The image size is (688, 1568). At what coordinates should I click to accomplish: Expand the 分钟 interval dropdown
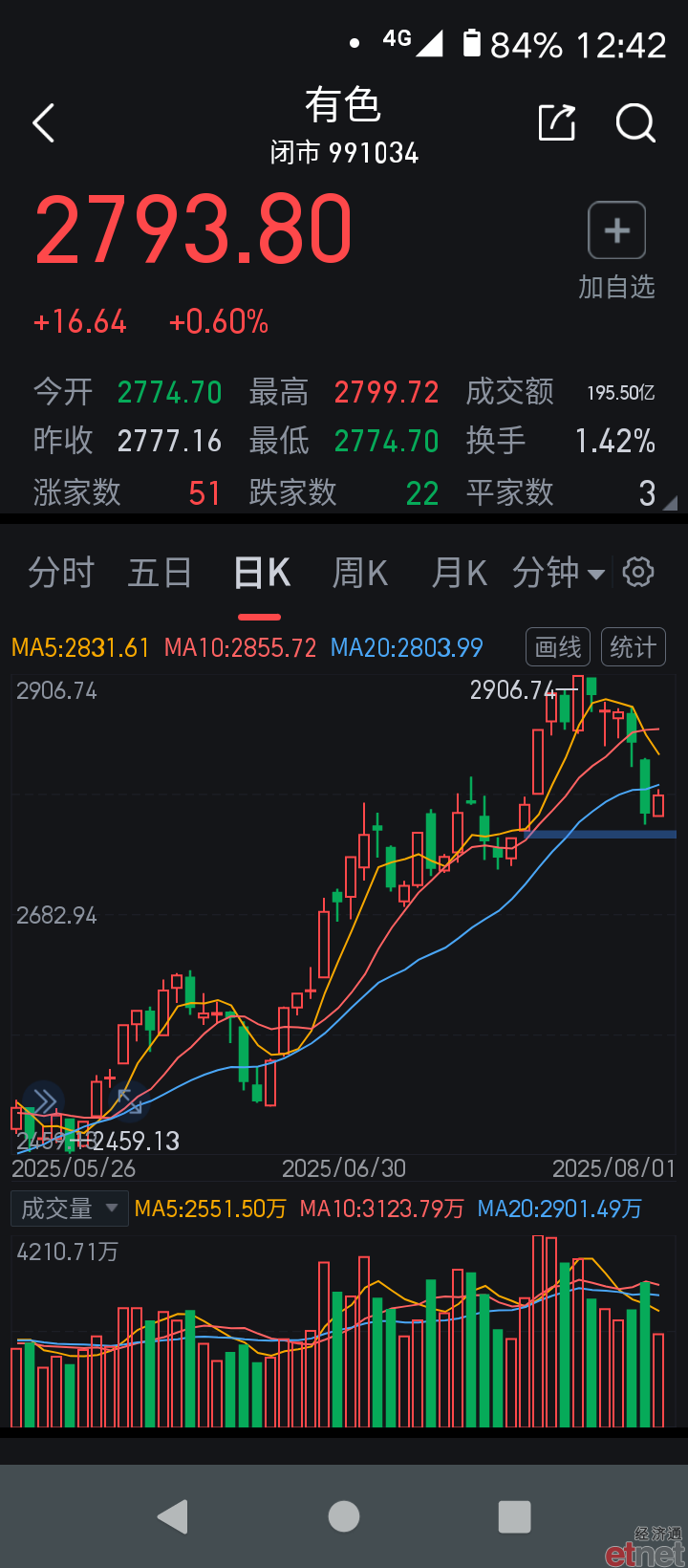558,573
